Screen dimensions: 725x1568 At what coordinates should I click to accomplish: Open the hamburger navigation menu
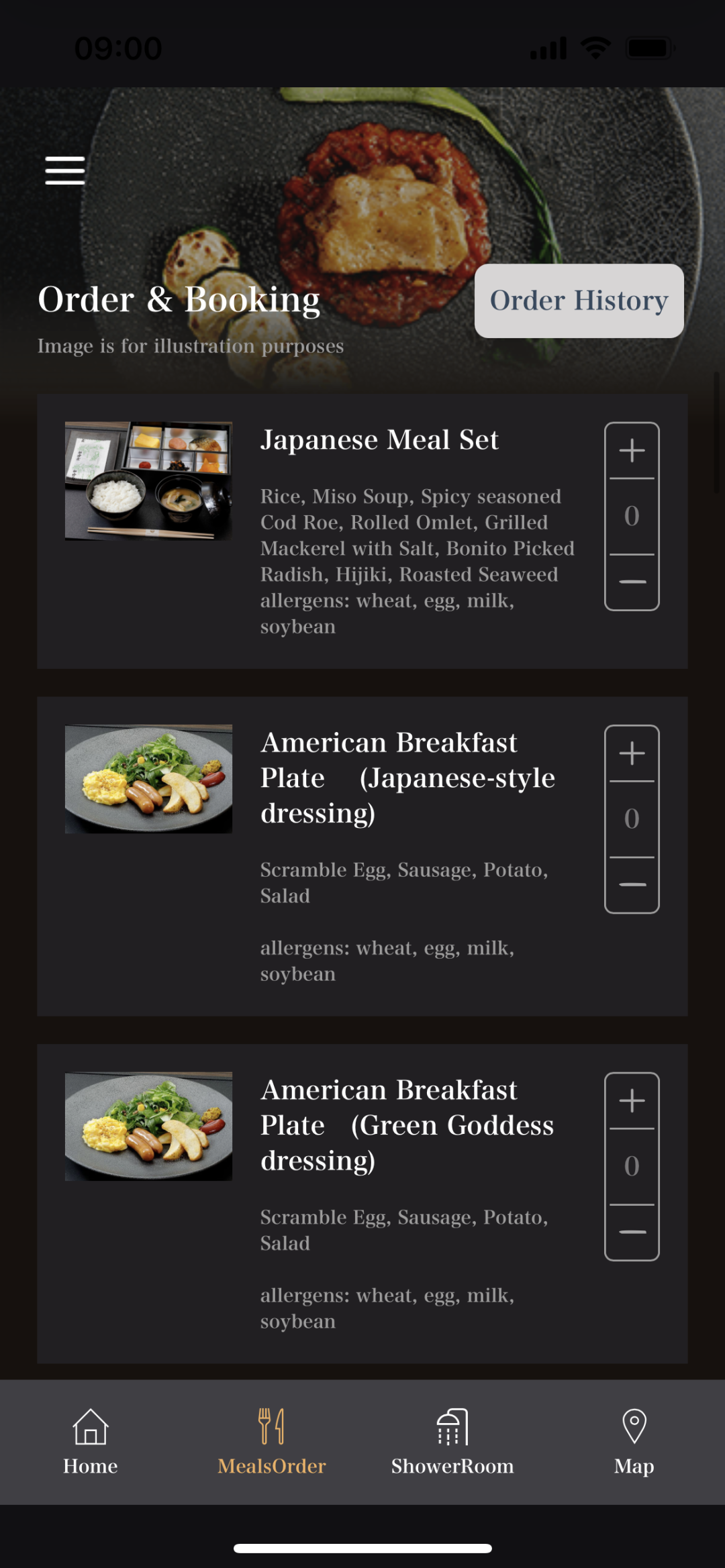[x=64, y=170]
